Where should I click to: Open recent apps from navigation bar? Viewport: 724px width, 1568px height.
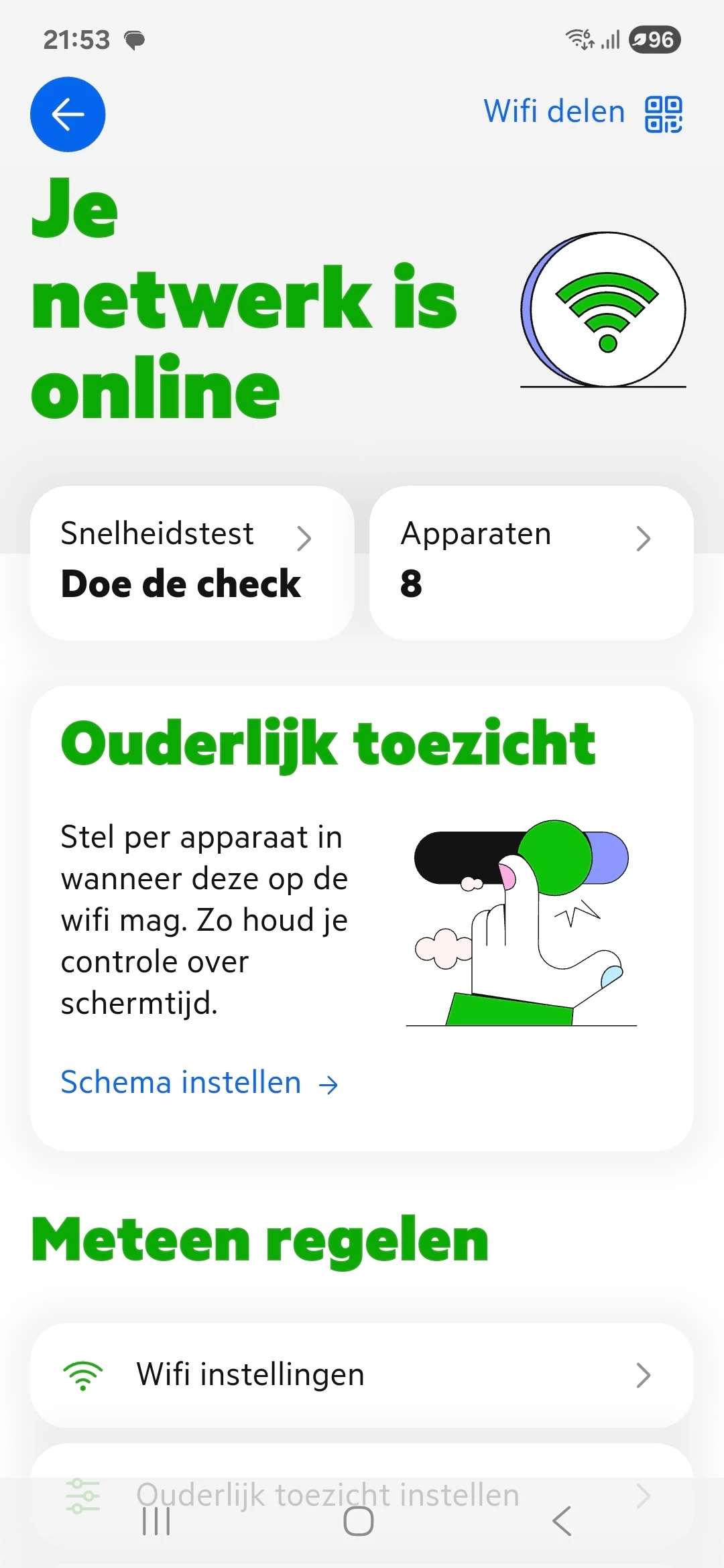tap(156, 1521)
